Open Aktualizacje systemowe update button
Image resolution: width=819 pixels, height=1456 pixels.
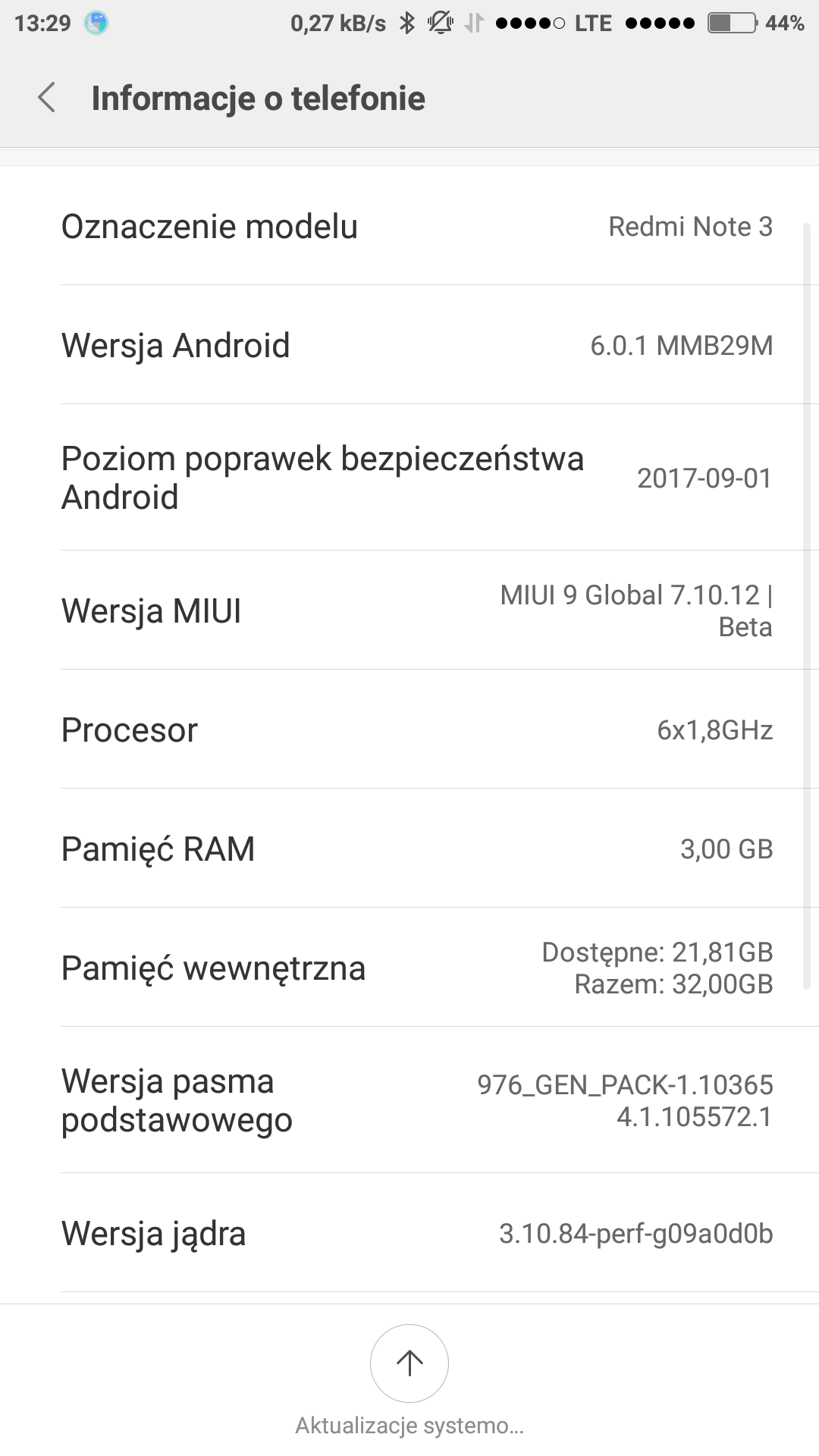[x=409, y=1363]
